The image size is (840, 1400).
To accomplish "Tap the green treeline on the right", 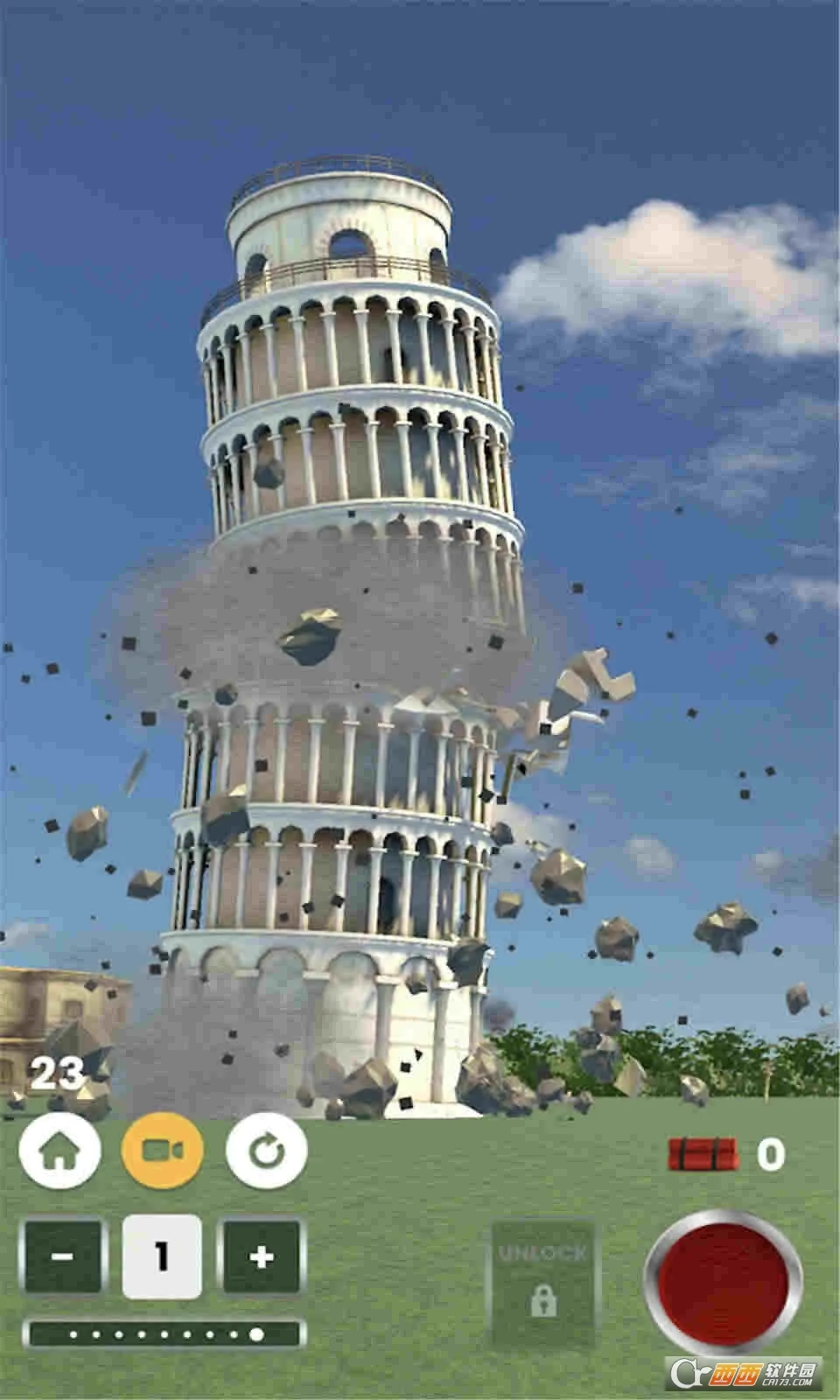I will click(x=770, y=1050).
